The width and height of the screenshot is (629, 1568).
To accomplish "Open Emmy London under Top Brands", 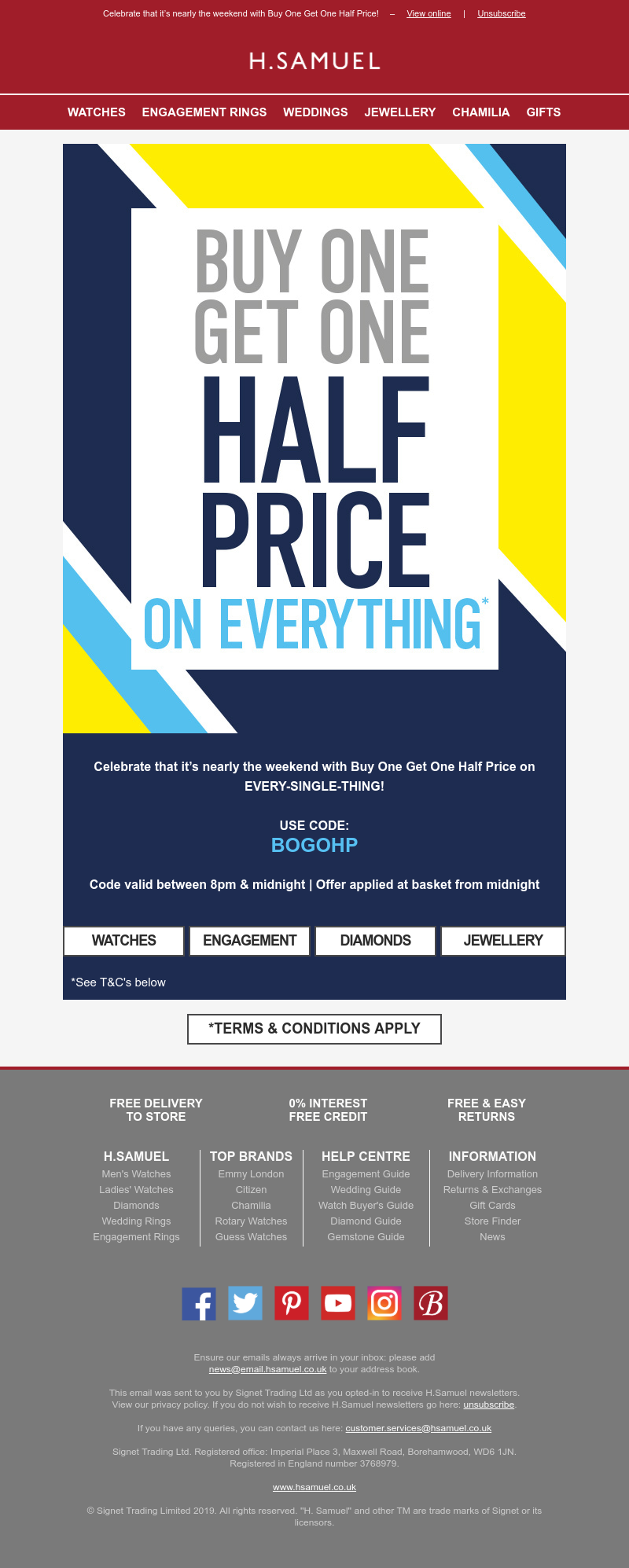I will pyautogui.click(x=251, y=1174).
